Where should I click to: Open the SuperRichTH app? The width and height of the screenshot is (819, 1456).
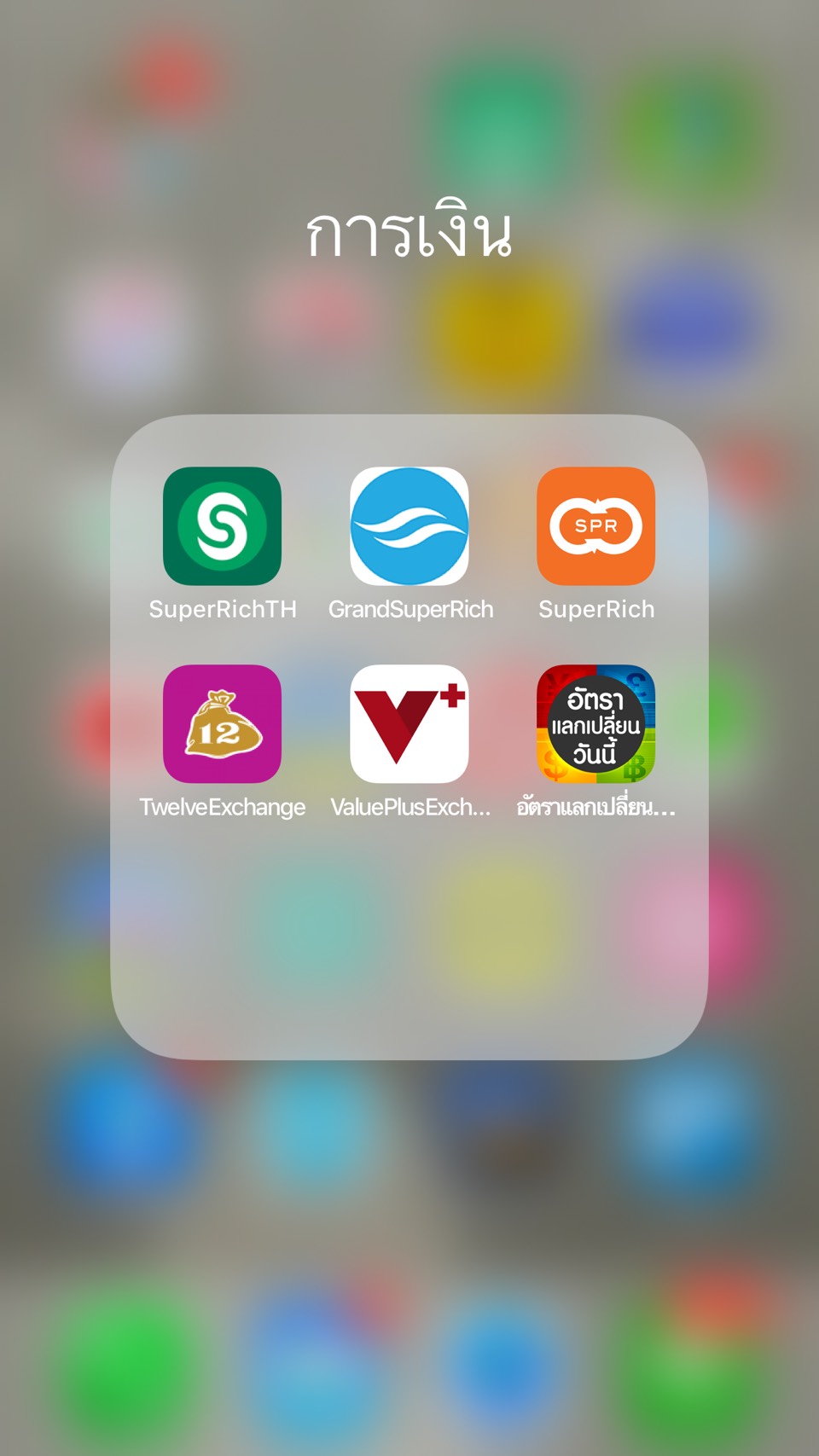(222, 526)
